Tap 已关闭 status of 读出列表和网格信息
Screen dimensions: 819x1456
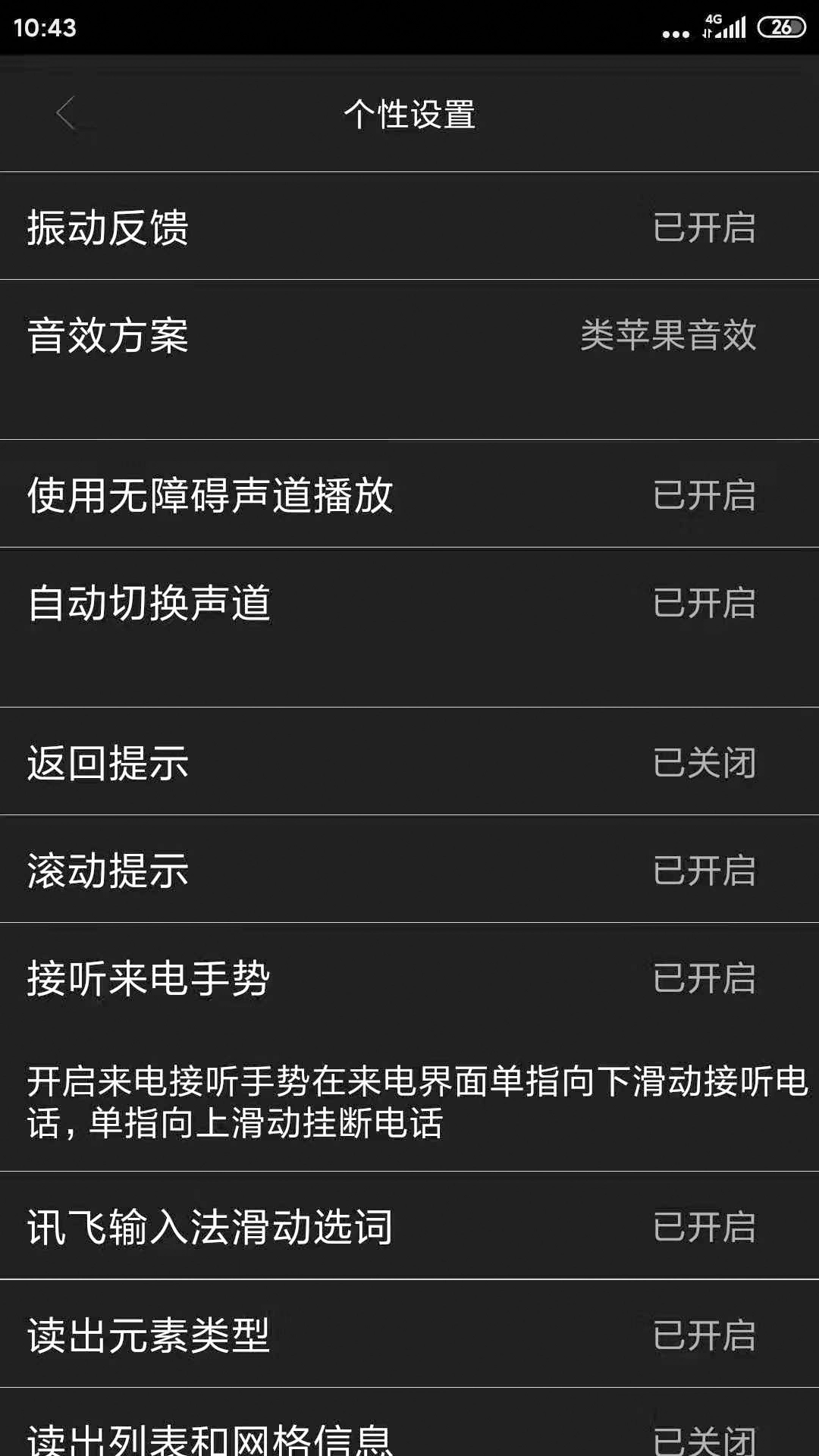coord(704,1437)
